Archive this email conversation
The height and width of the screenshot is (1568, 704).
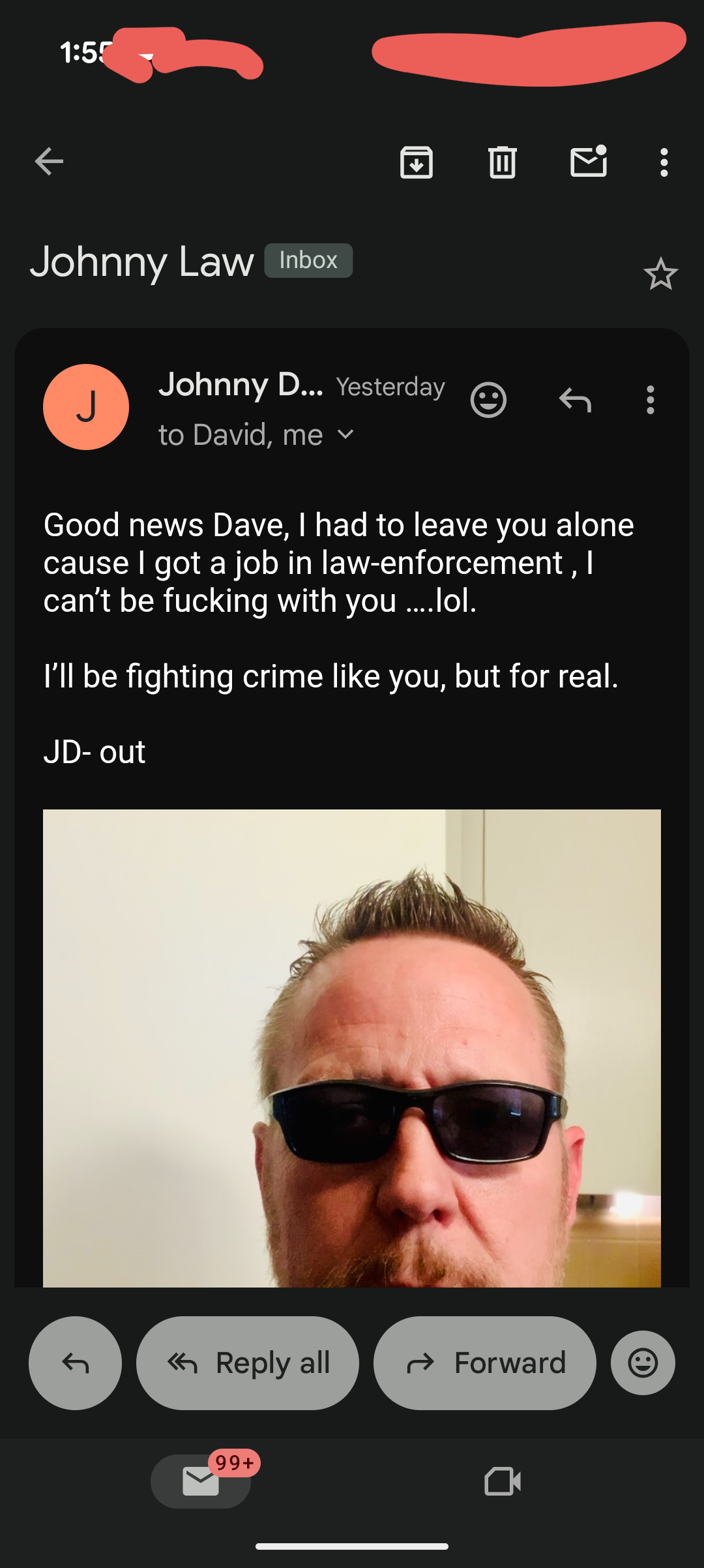point(416,162)
